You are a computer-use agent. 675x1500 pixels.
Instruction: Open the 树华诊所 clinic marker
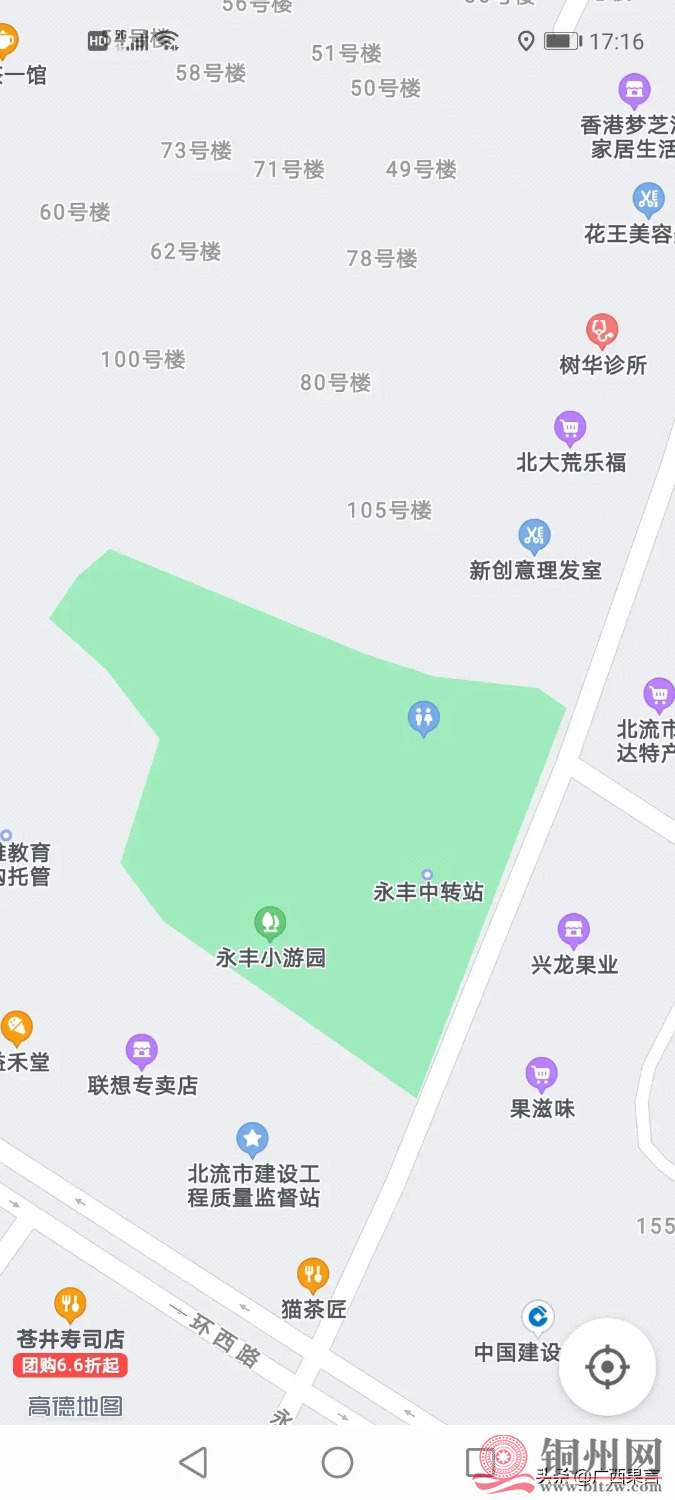[601, 330]
